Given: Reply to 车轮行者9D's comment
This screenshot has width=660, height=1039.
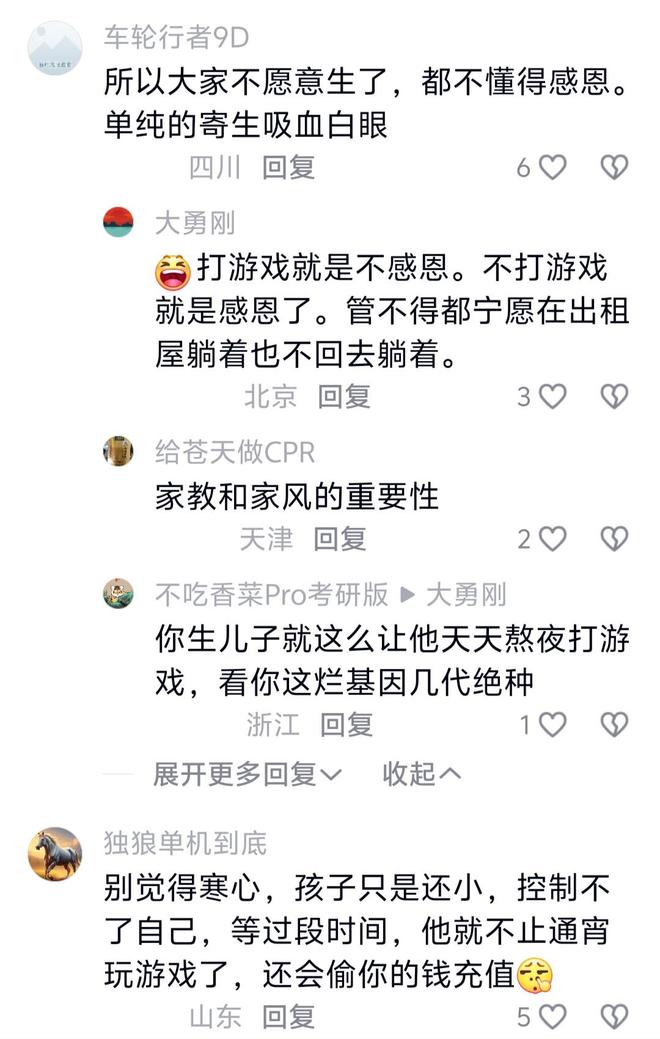Looking at the screenshot, I should click(289, 168).
